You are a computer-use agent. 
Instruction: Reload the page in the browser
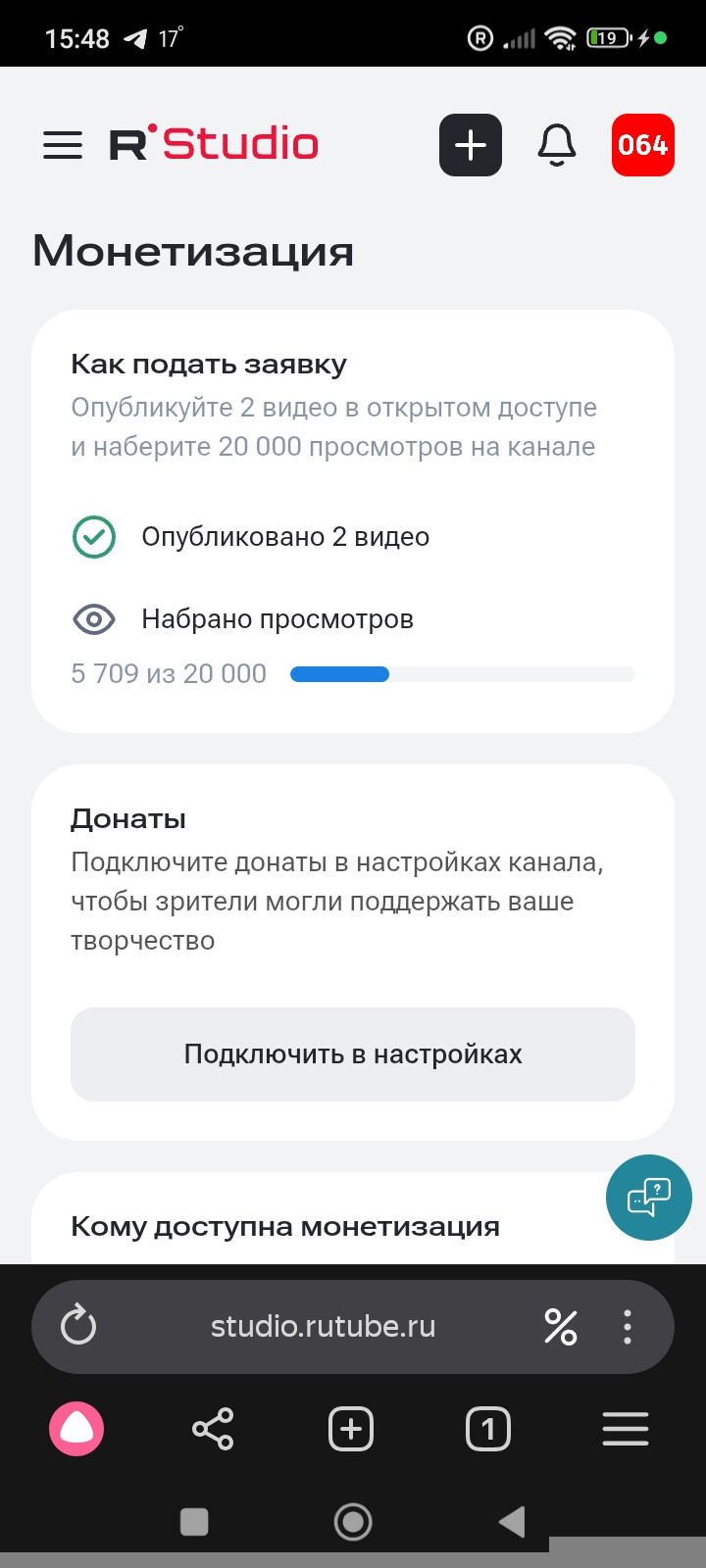click(x=78, y=1327)
